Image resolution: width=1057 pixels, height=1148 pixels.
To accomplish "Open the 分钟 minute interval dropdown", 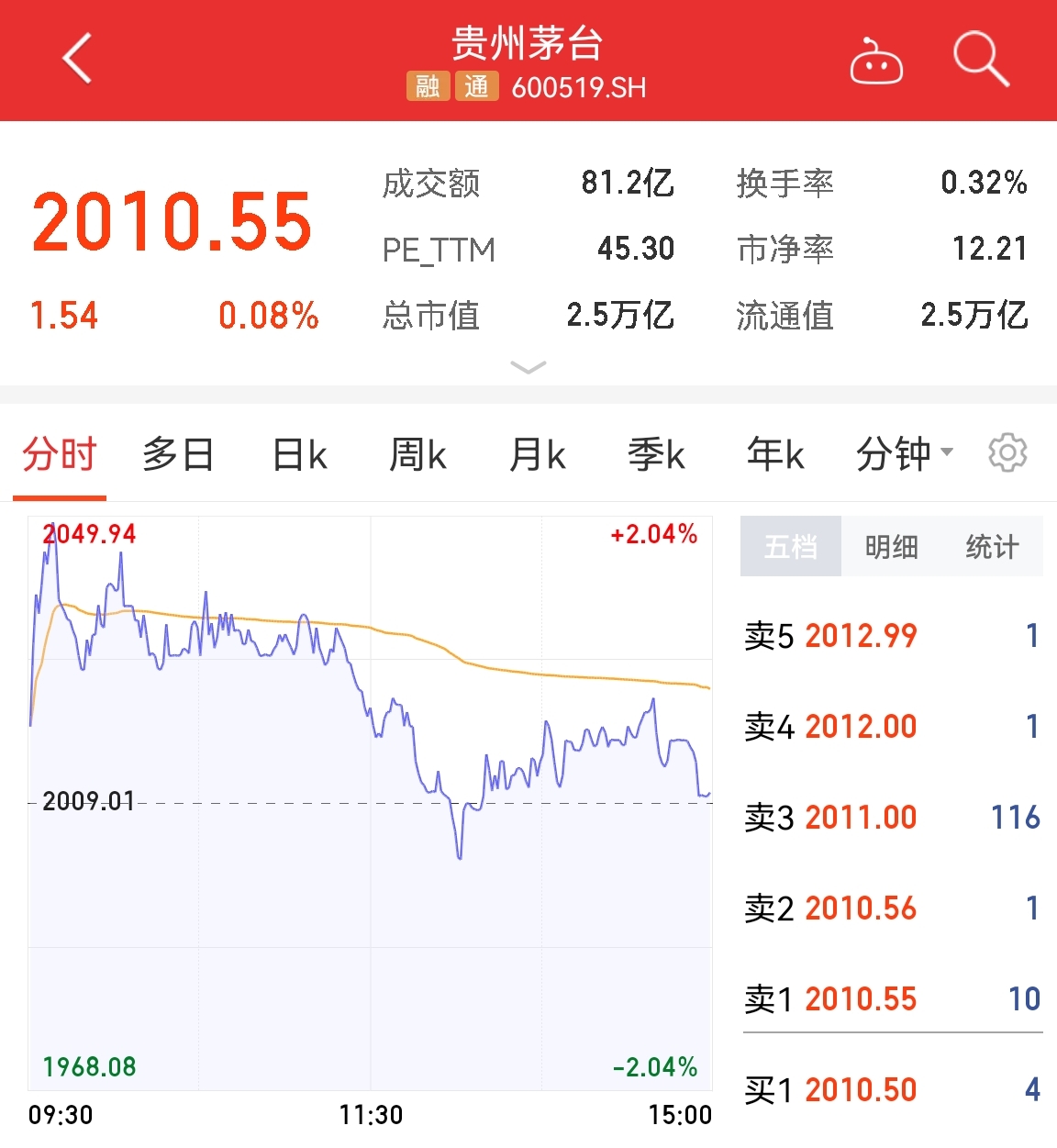I will [904, 453].
